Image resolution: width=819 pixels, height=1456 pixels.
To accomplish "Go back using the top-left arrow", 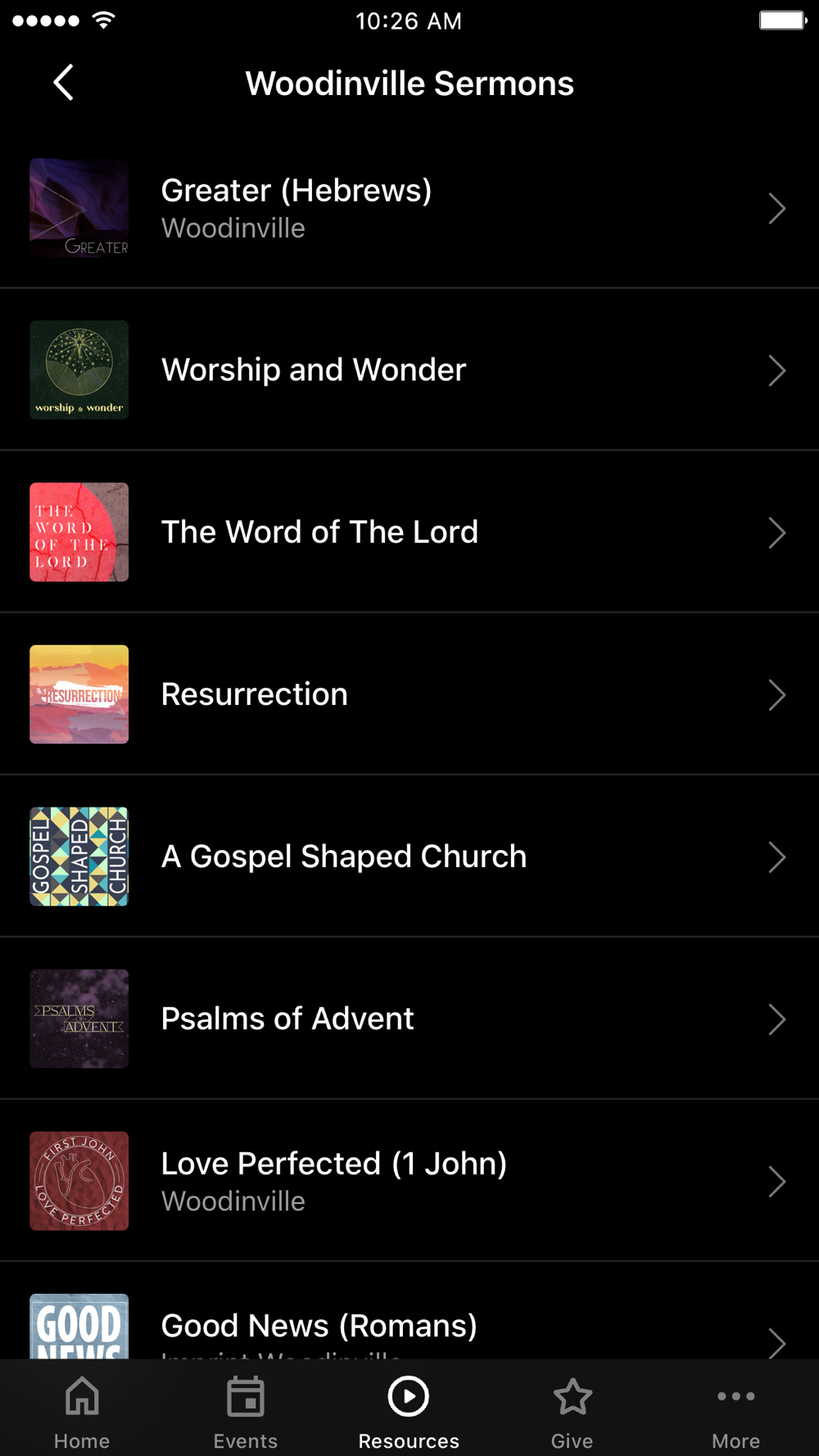I will tap(64, 83).
